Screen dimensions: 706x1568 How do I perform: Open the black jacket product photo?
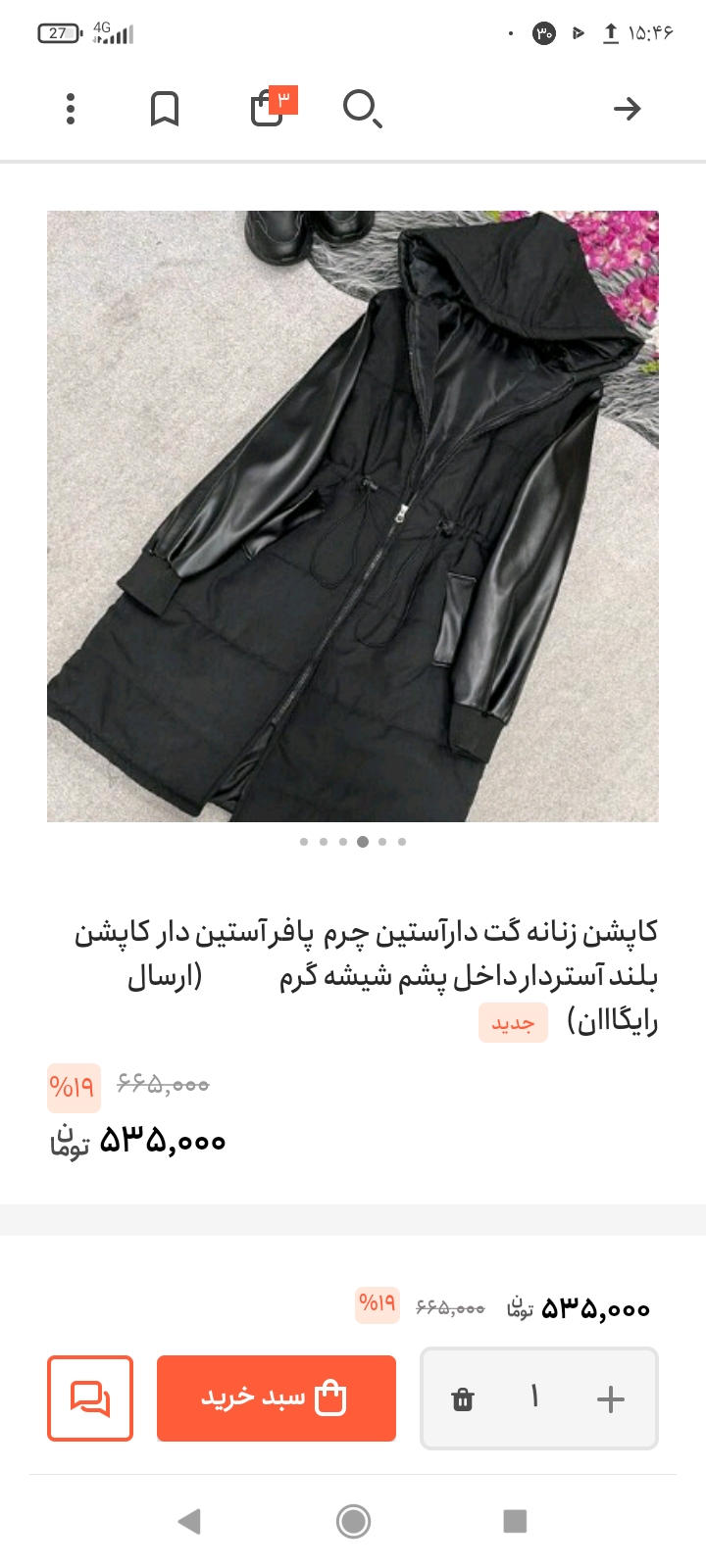[x=353, y=516]
